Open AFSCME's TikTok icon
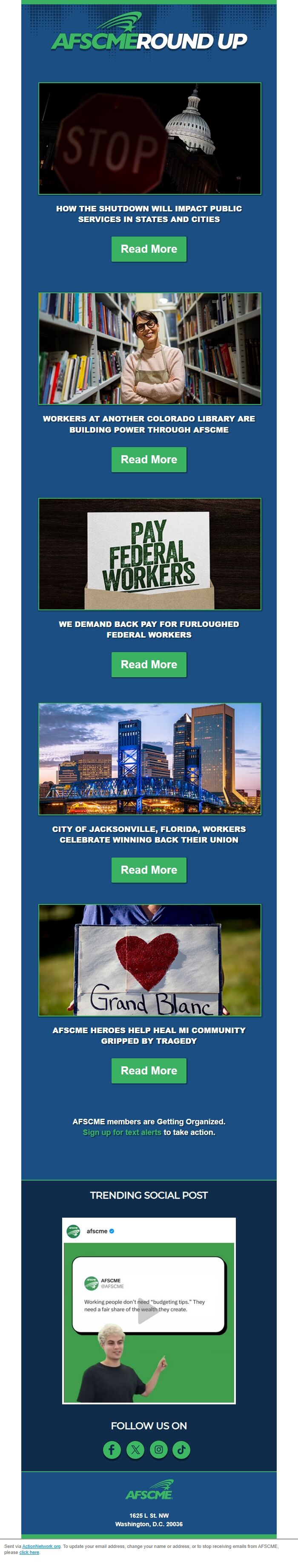The width and height of the screenshot is (298, 1568). coord(181,1450)
